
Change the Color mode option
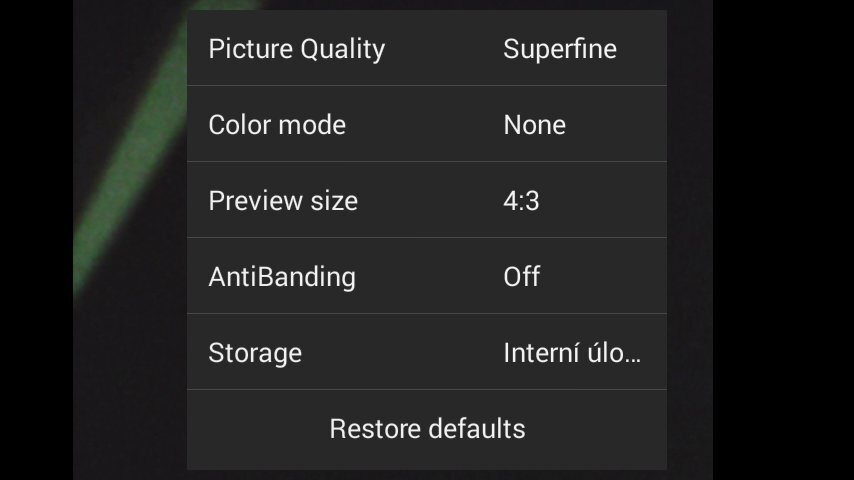click(x=426, y=125)
